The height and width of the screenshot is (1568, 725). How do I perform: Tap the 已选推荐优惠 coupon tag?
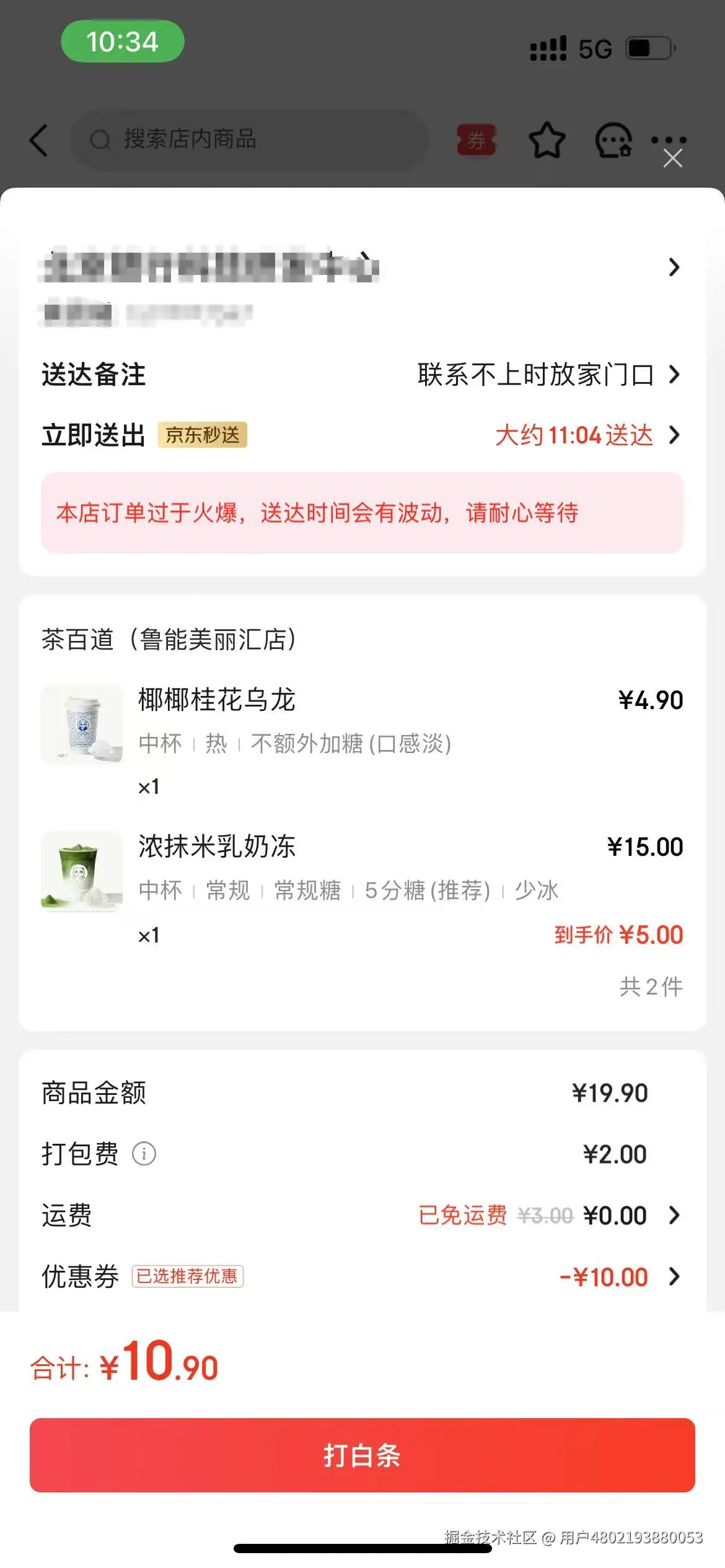[188, 1276]
